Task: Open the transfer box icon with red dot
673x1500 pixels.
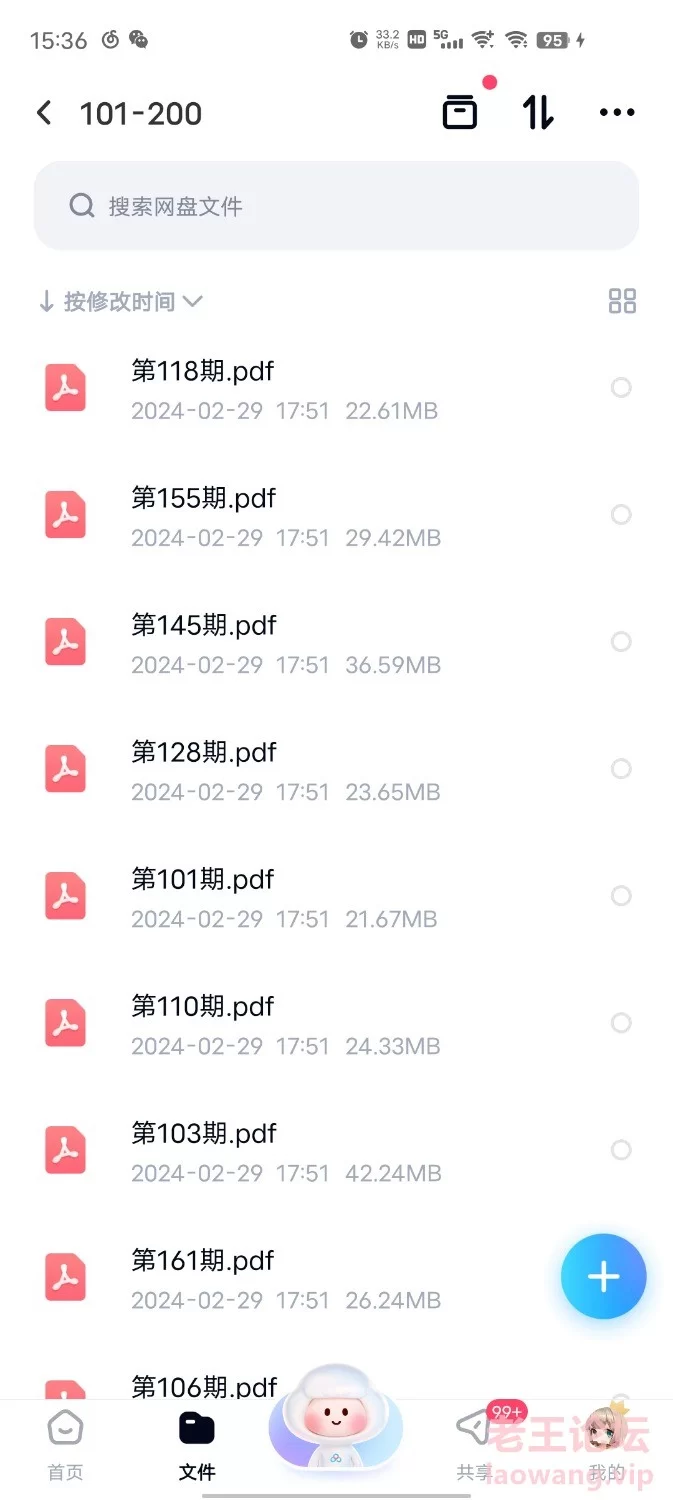Action: tap(460, 112)
